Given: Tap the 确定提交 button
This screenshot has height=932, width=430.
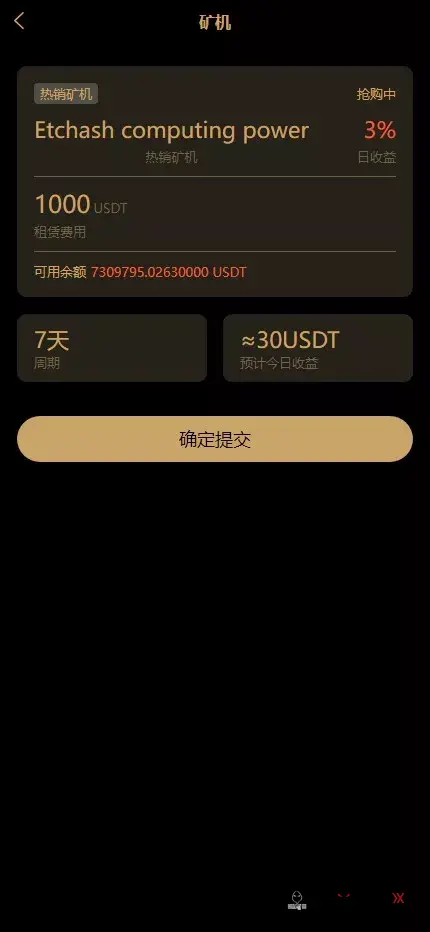Looking at the screenshot, I should tap(215, 439).
